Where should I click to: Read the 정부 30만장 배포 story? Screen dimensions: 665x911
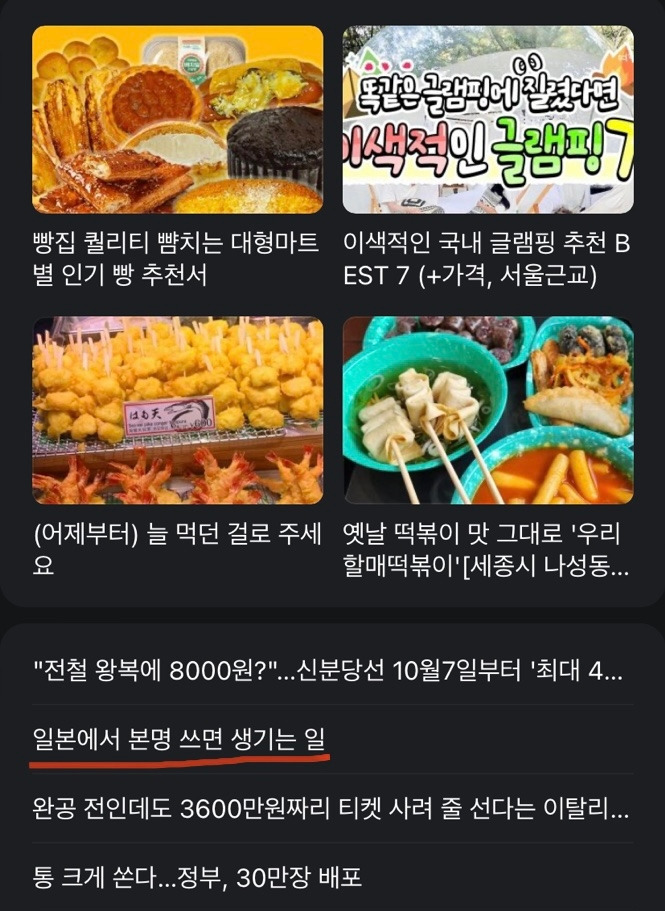[x=197, y=878]
